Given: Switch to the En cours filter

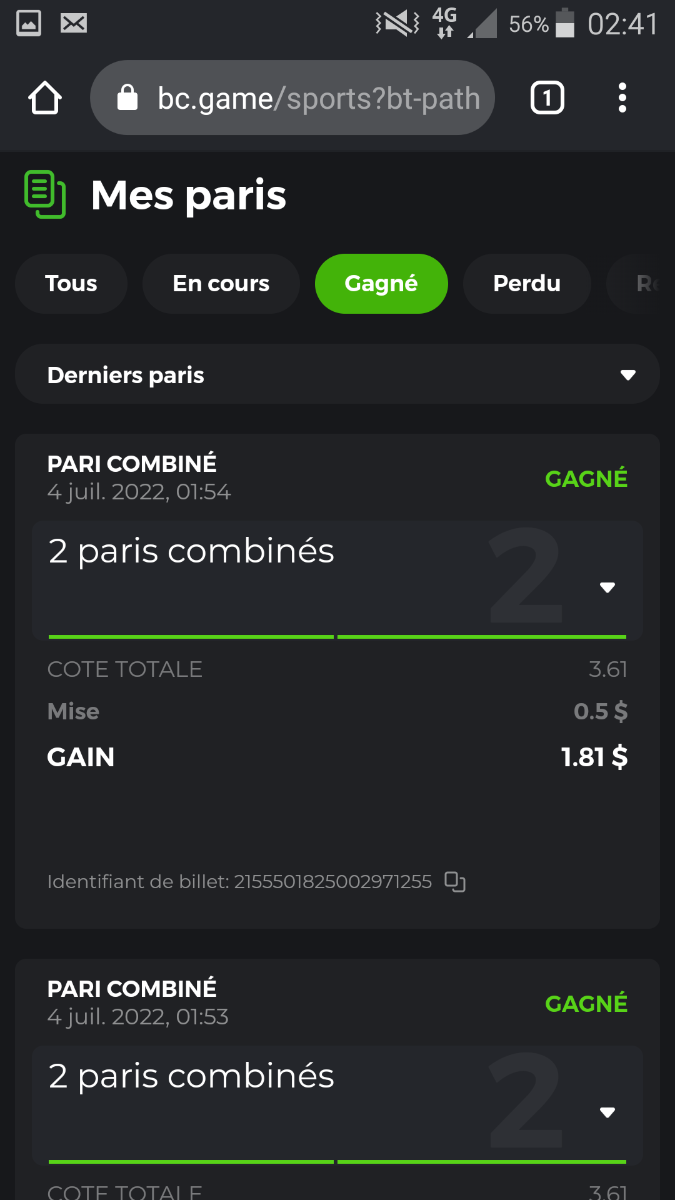Looking at the screenshot, I should (221, 284).
